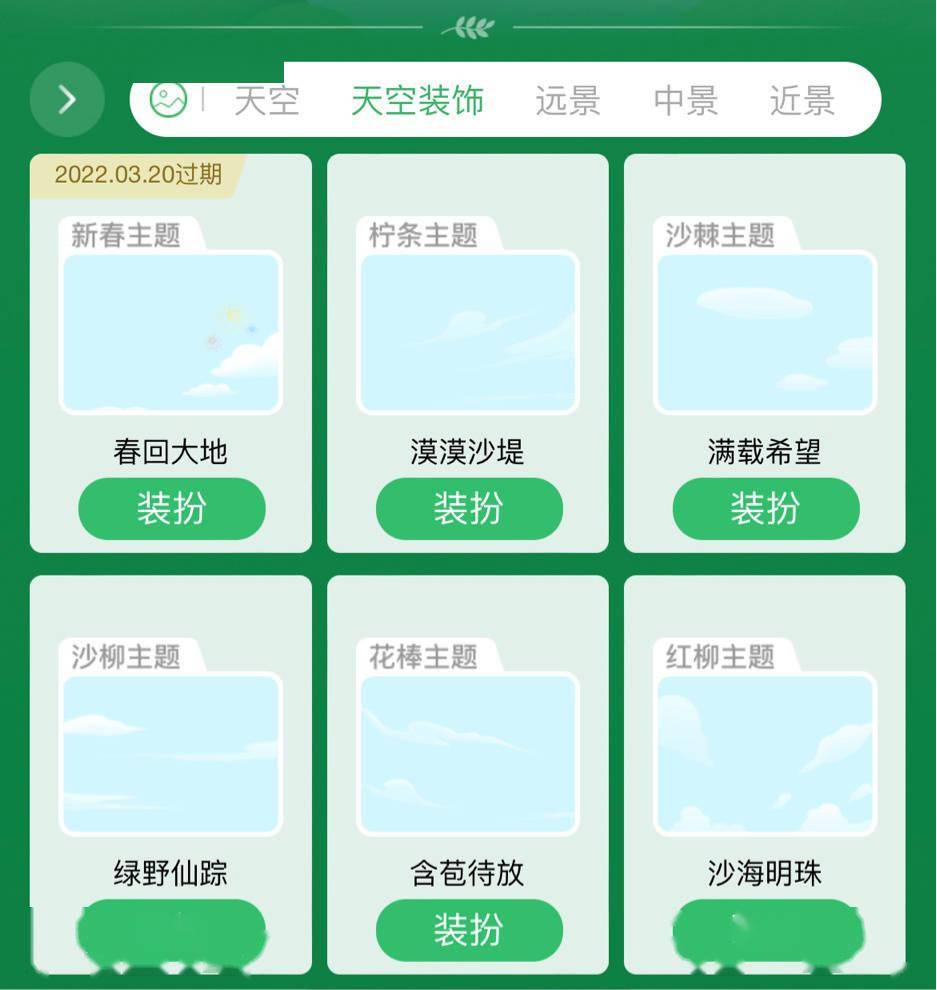Click 装扮 under 春回大地
Image resolution: width=937 pixels, height=990 pixels.
coord(171,508)
